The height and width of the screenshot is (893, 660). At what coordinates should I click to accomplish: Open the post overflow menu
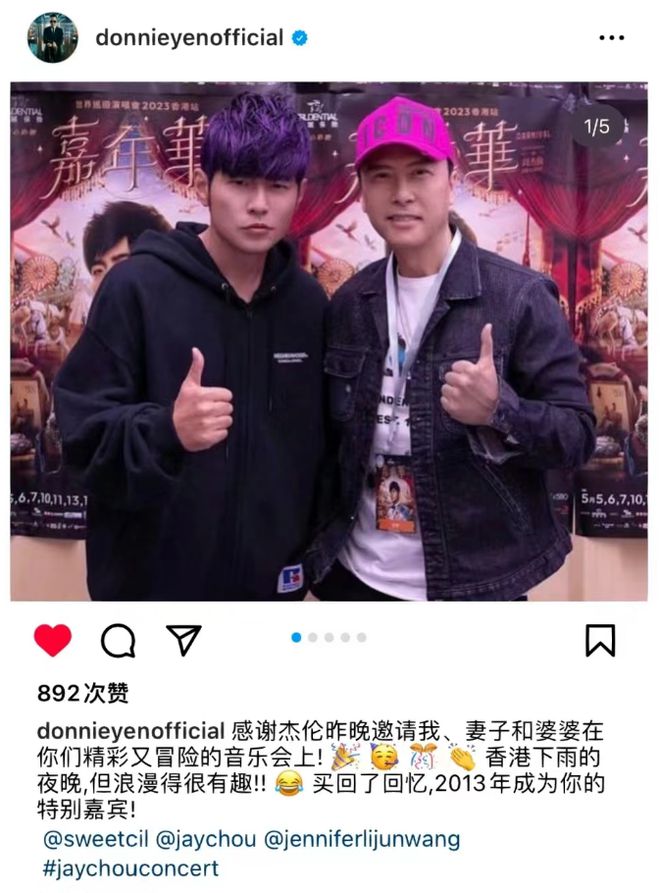[x=611, y=38]
